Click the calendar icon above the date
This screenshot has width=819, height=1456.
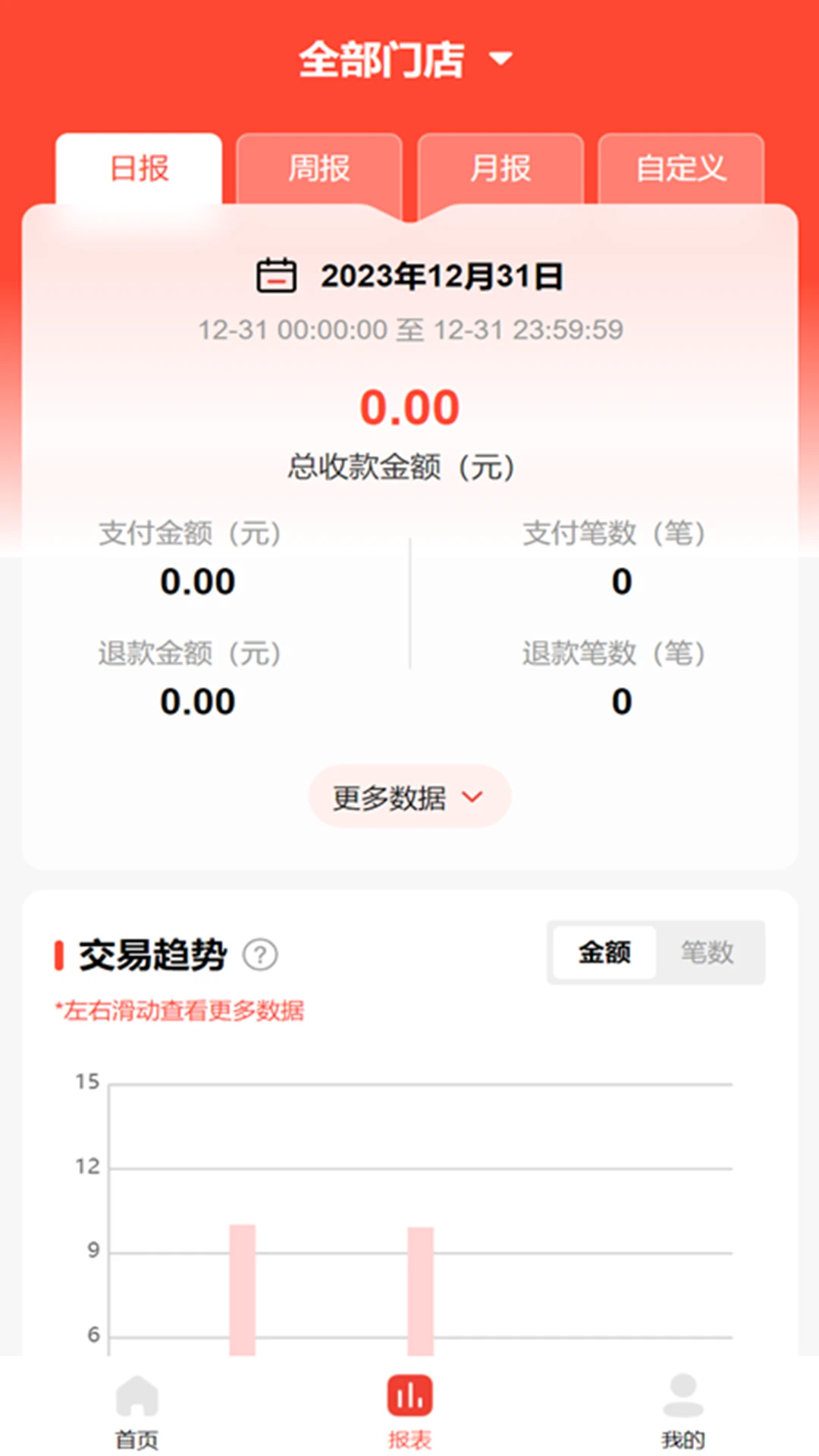pyautogui.click(x=278, y=277)
